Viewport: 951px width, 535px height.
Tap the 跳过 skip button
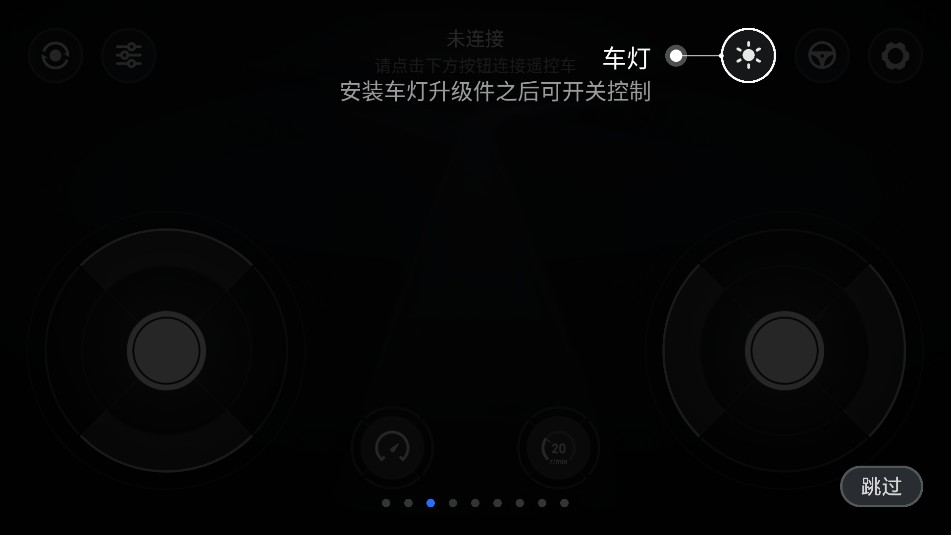click(881, 486)
